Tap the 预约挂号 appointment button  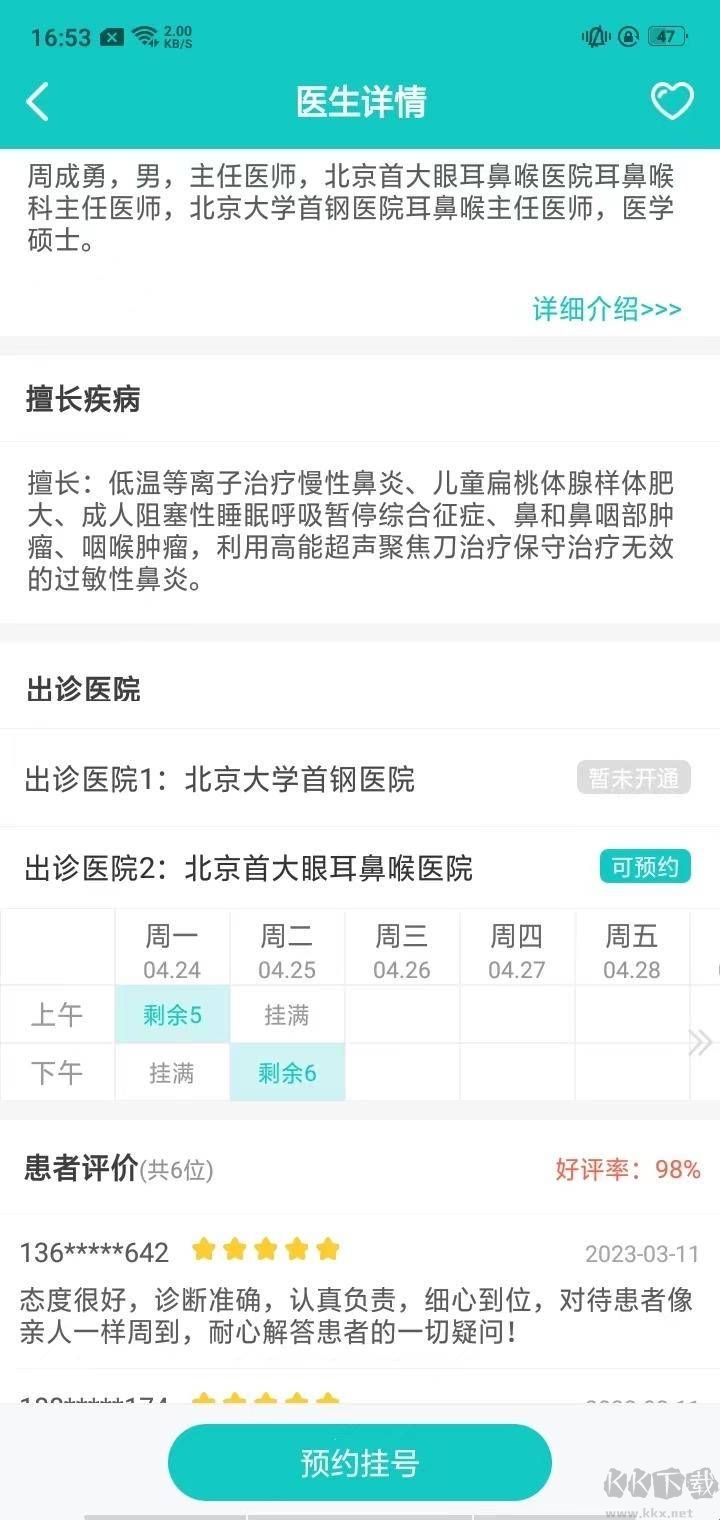pos(359,1462)
